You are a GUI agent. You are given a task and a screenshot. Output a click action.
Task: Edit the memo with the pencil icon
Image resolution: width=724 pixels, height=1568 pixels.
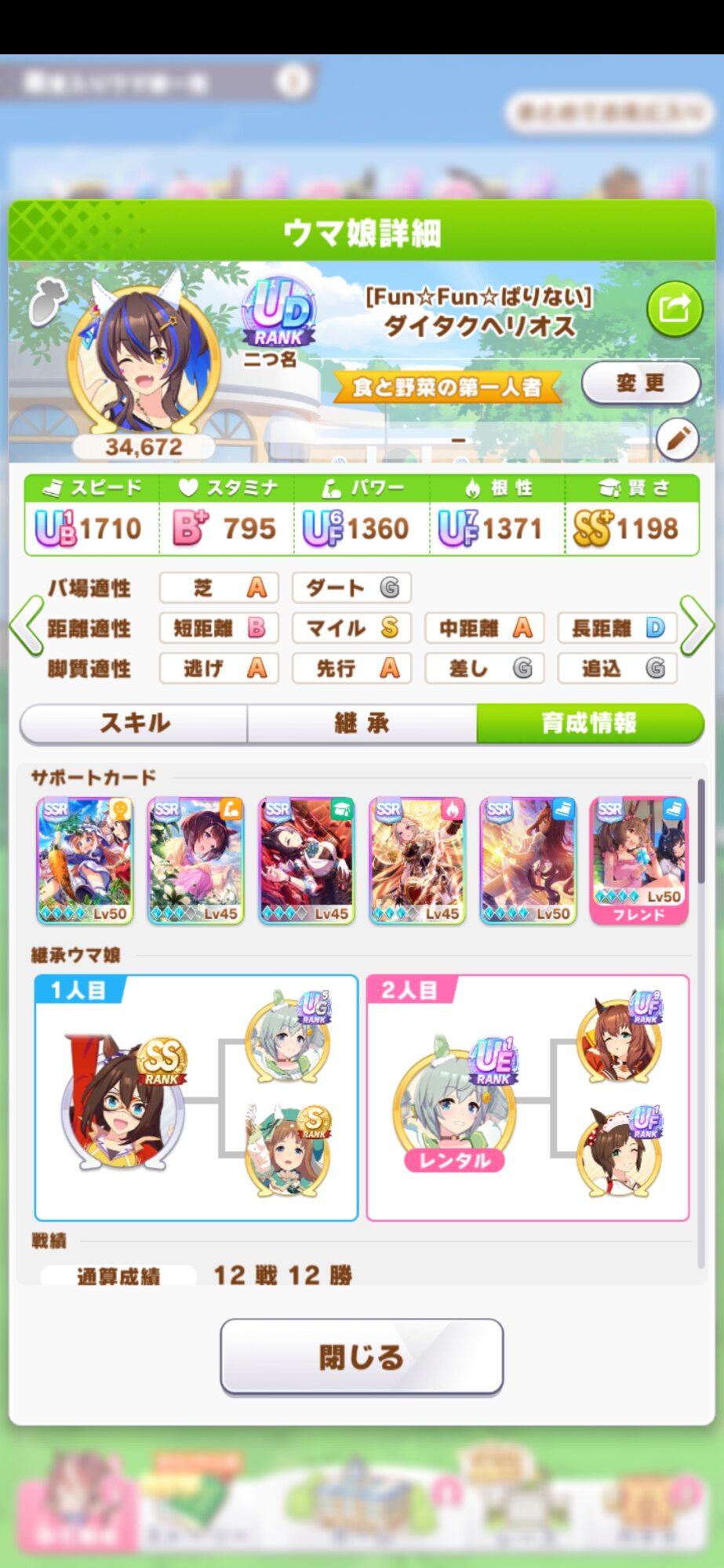pyautogui.click(x=677, y=438)
